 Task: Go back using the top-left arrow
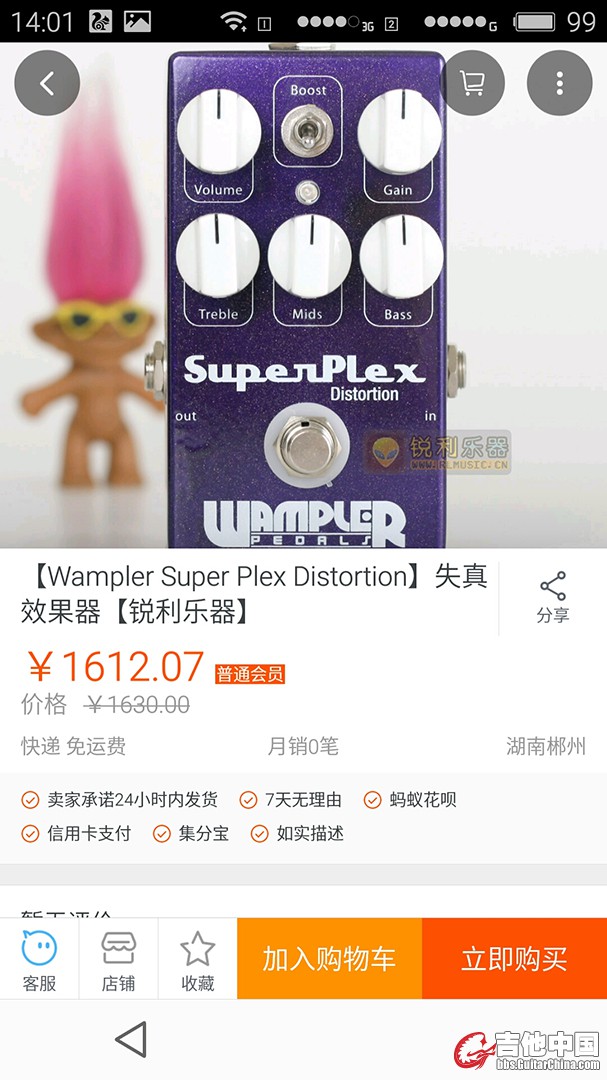47,83
